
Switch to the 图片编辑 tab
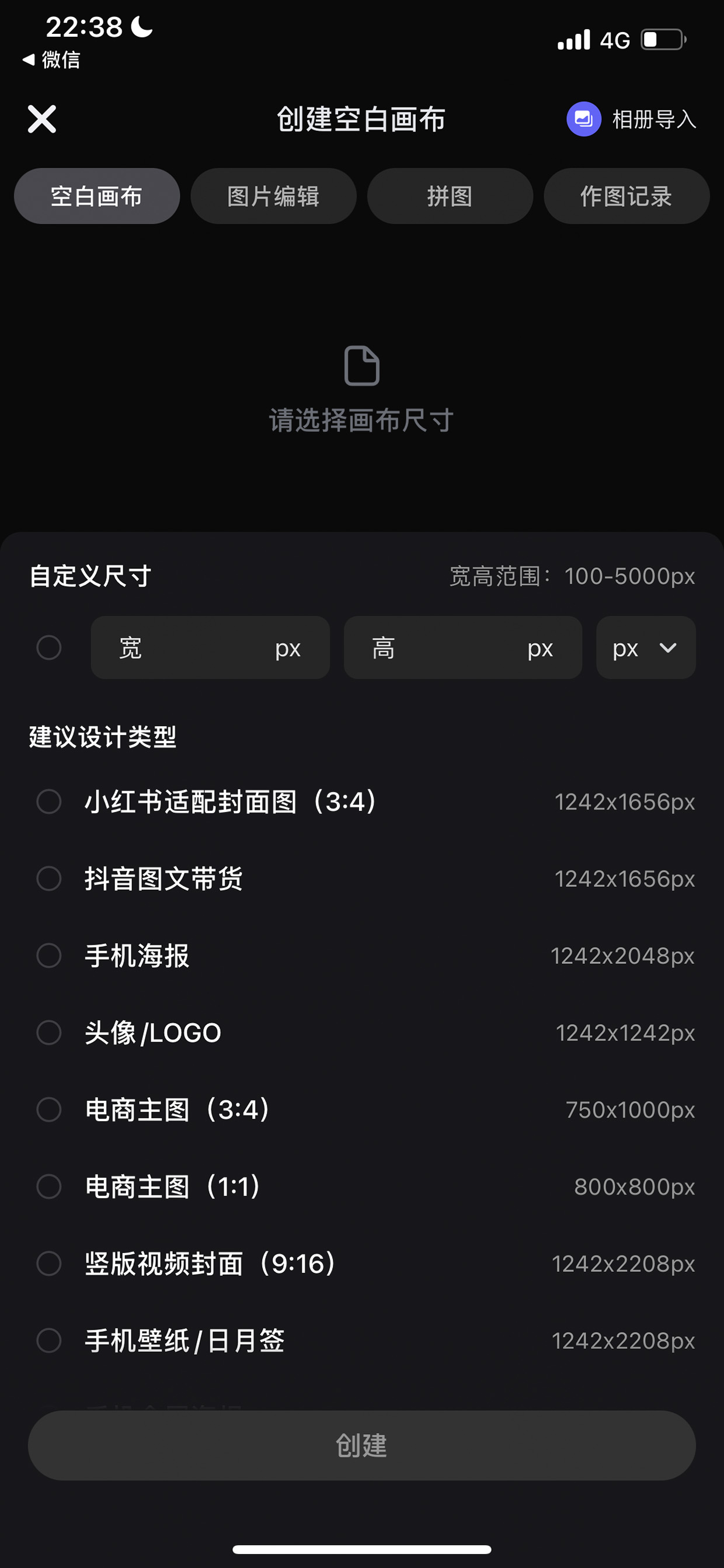(273, 196)
